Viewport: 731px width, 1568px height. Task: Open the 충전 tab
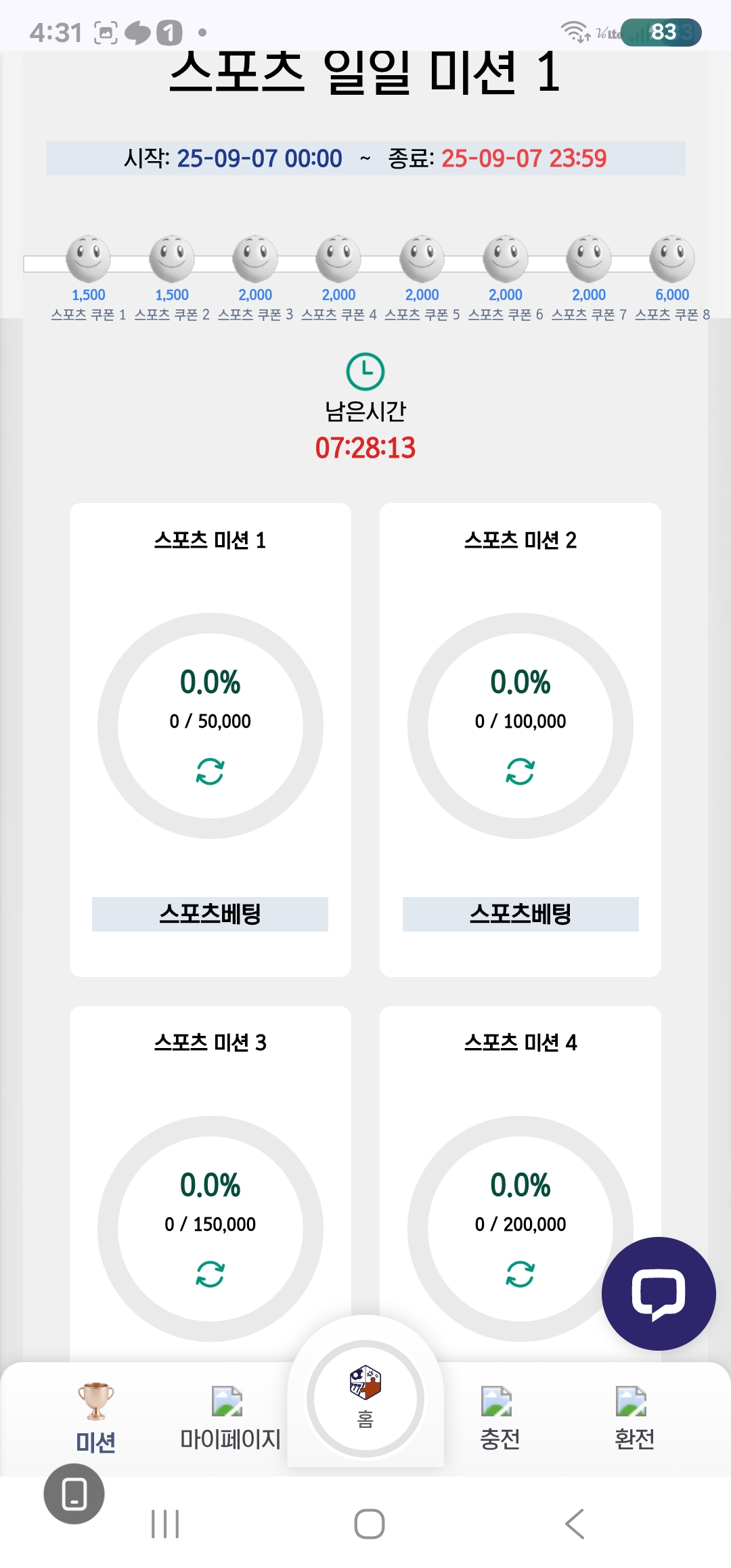tap(500, 1418)
